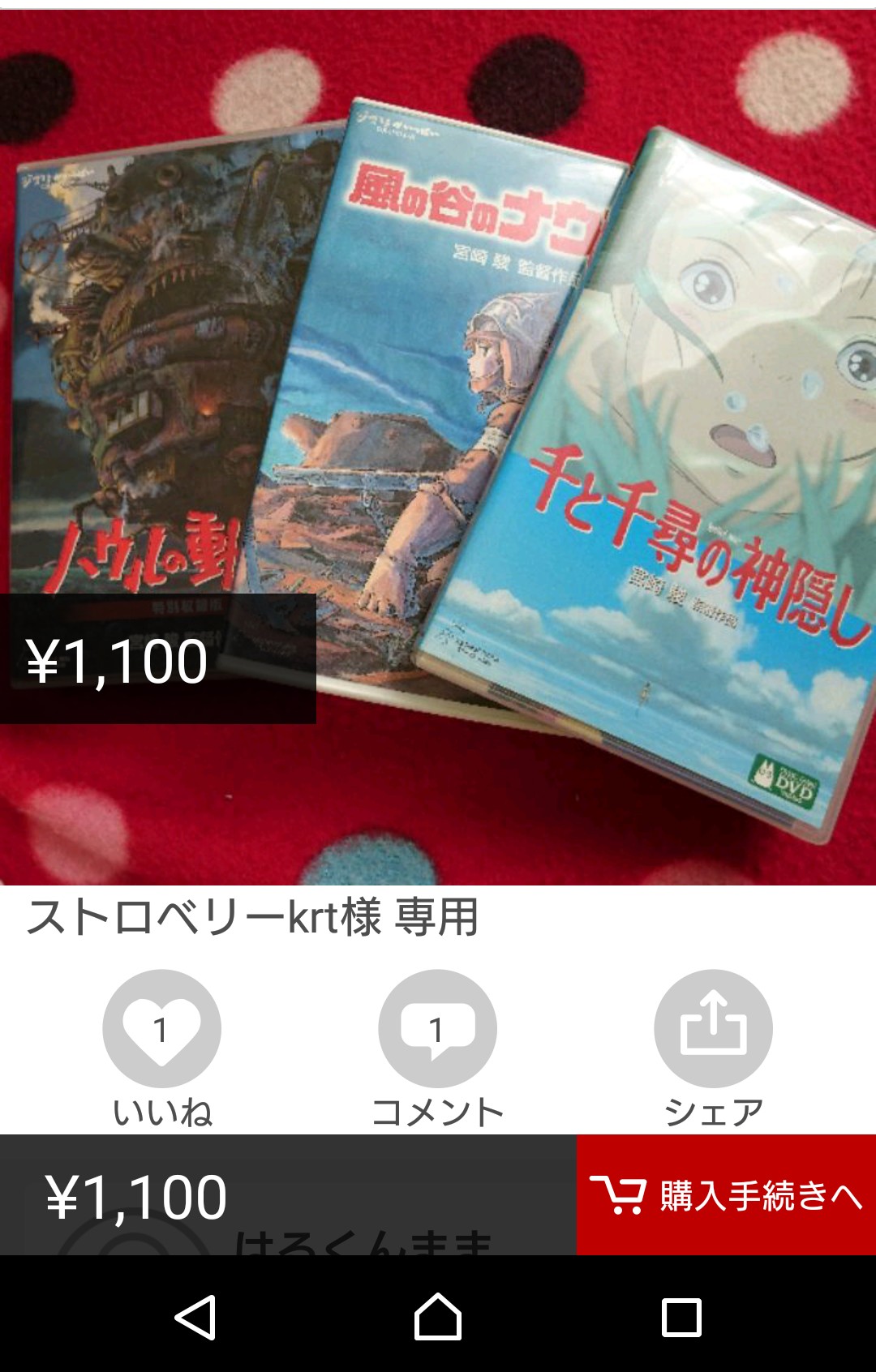This screenshot has height=1372, width=876.
Task: Go back using the system back button
Action: click(x=195, y=1317)
